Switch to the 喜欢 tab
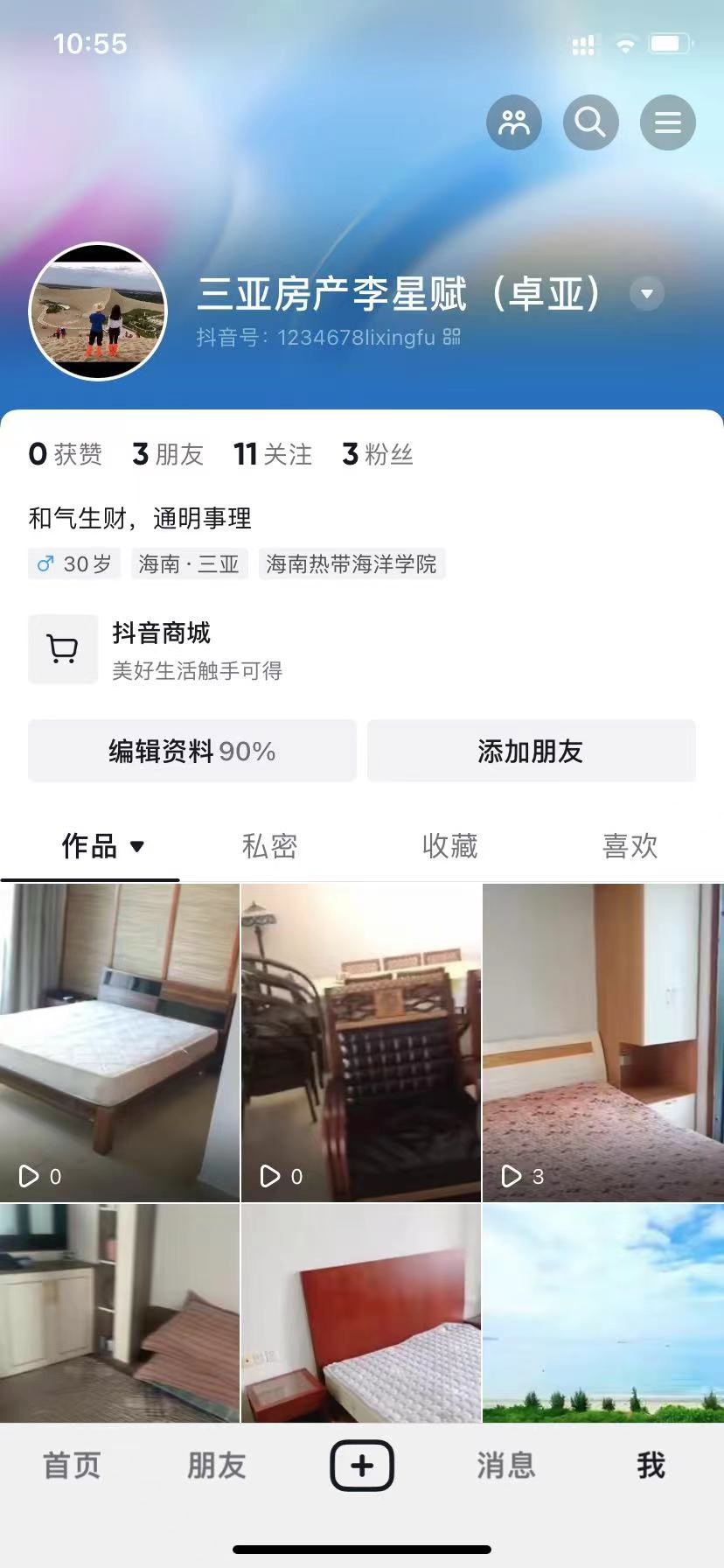 pyautogui.click(x=629, y=845)
